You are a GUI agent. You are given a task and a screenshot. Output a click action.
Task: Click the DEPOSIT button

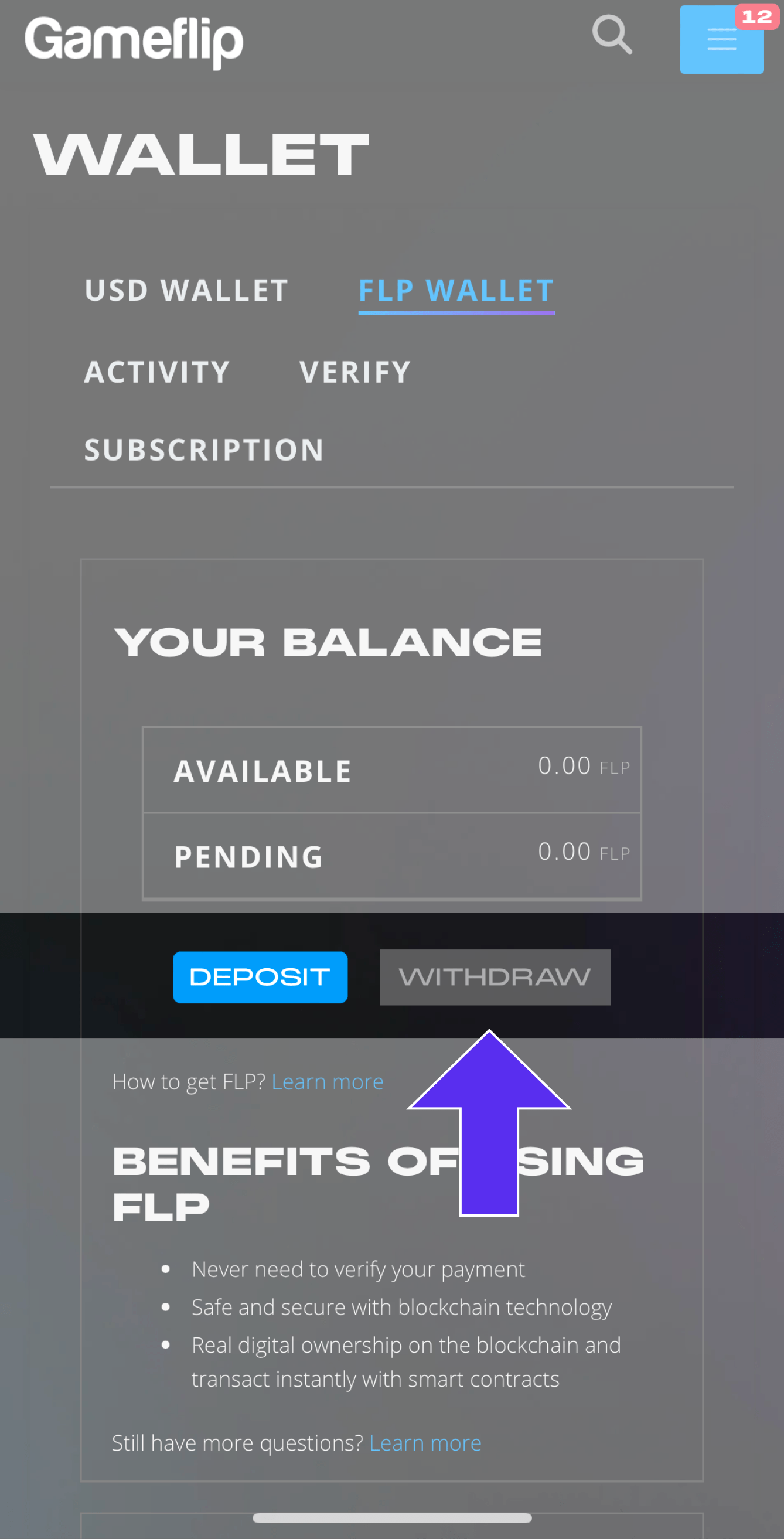pyautogui.click(x=260, y=978)
